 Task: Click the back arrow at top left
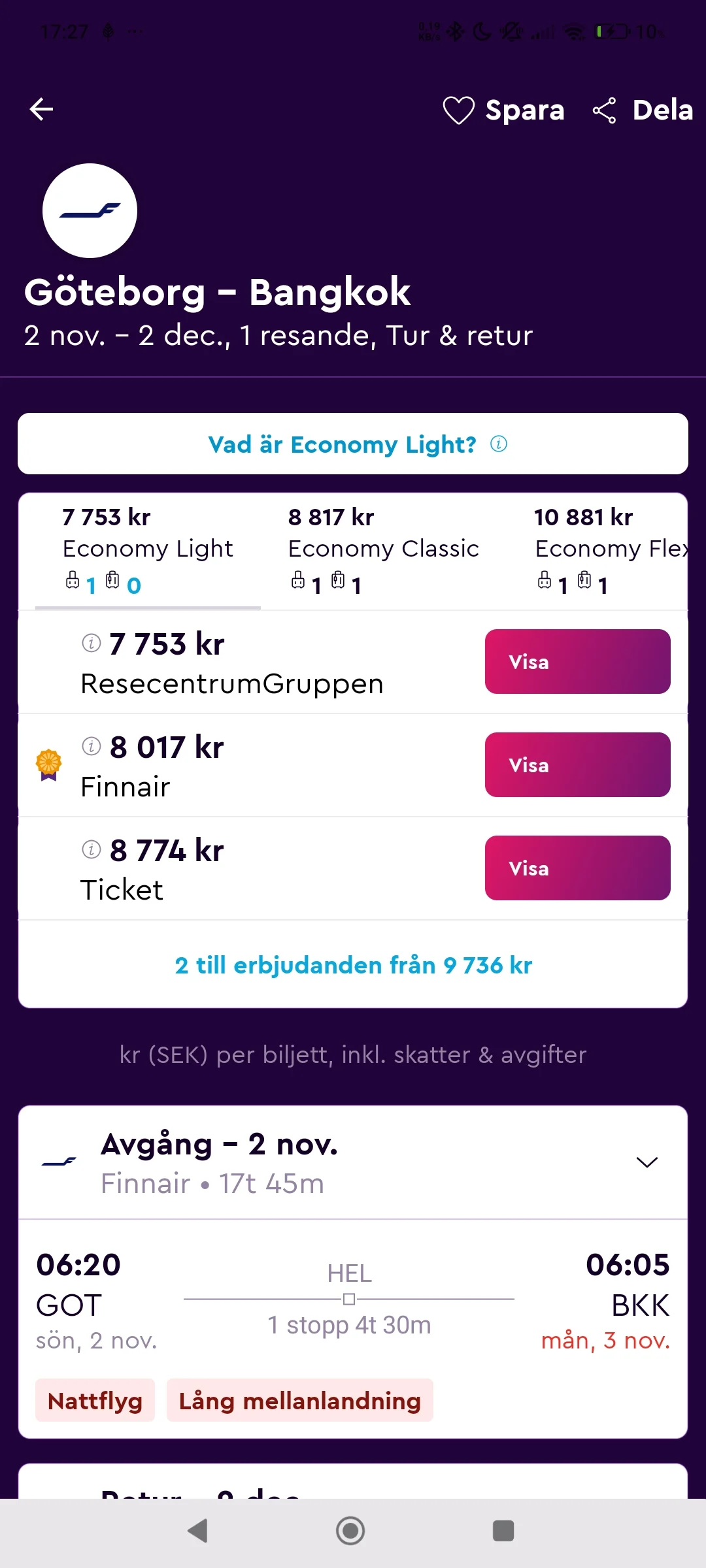[x=41, y=108]
